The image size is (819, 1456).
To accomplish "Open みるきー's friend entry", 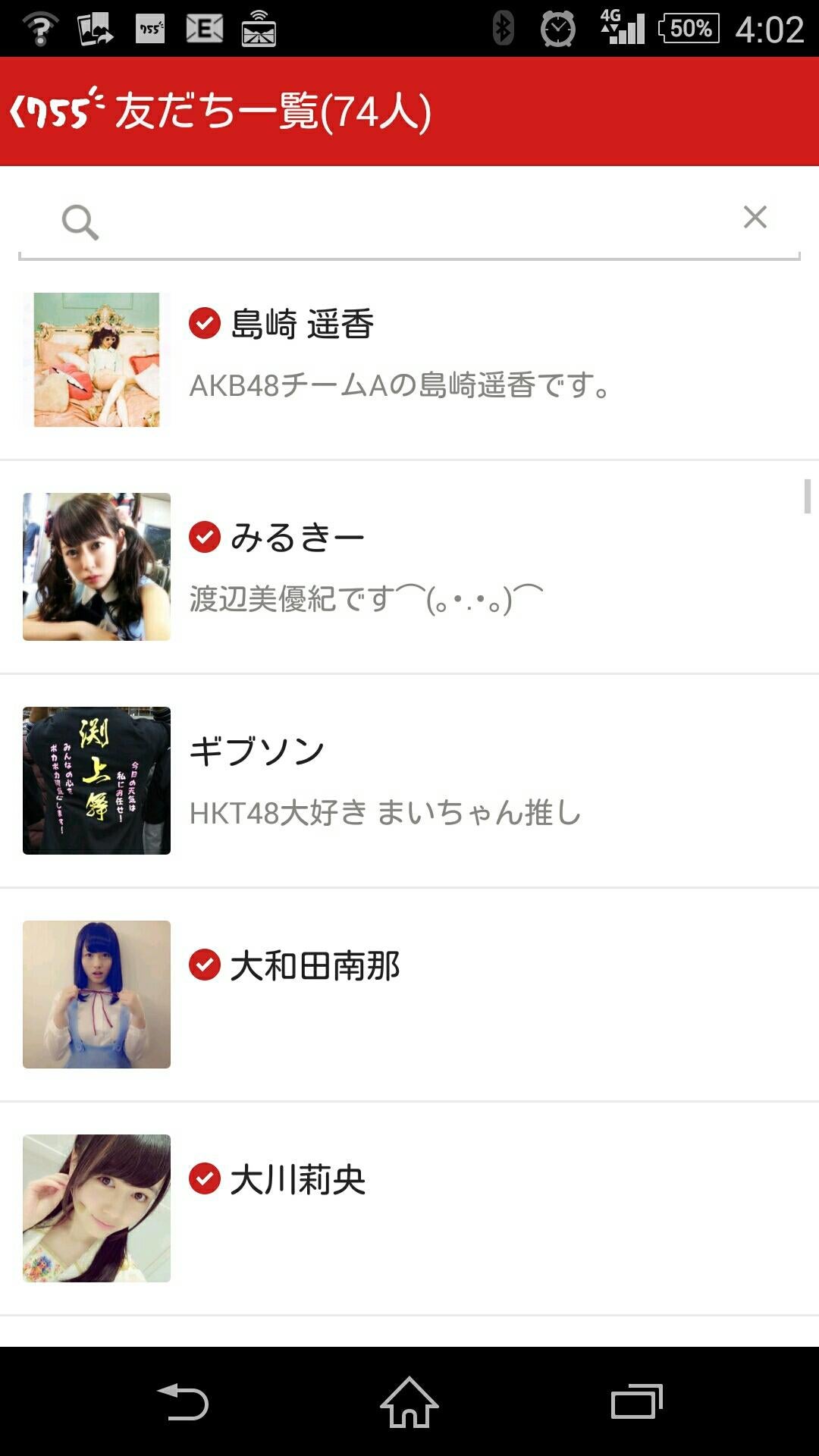I will pyautogui.click(x=409, y=566).
